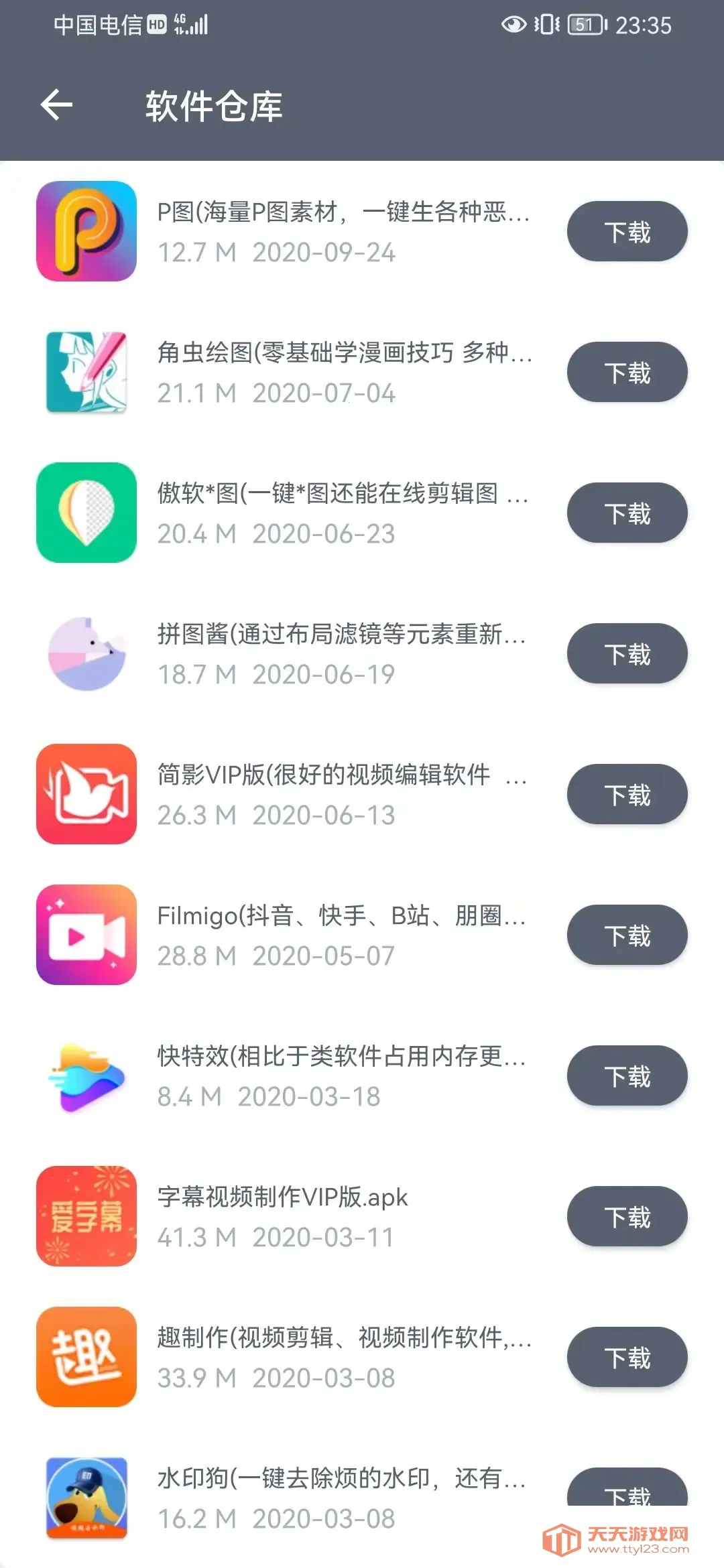The image size is (724, 1568).
Task: Tap the 傲软抠图 green app icon
Action: (x=86, y=513)
